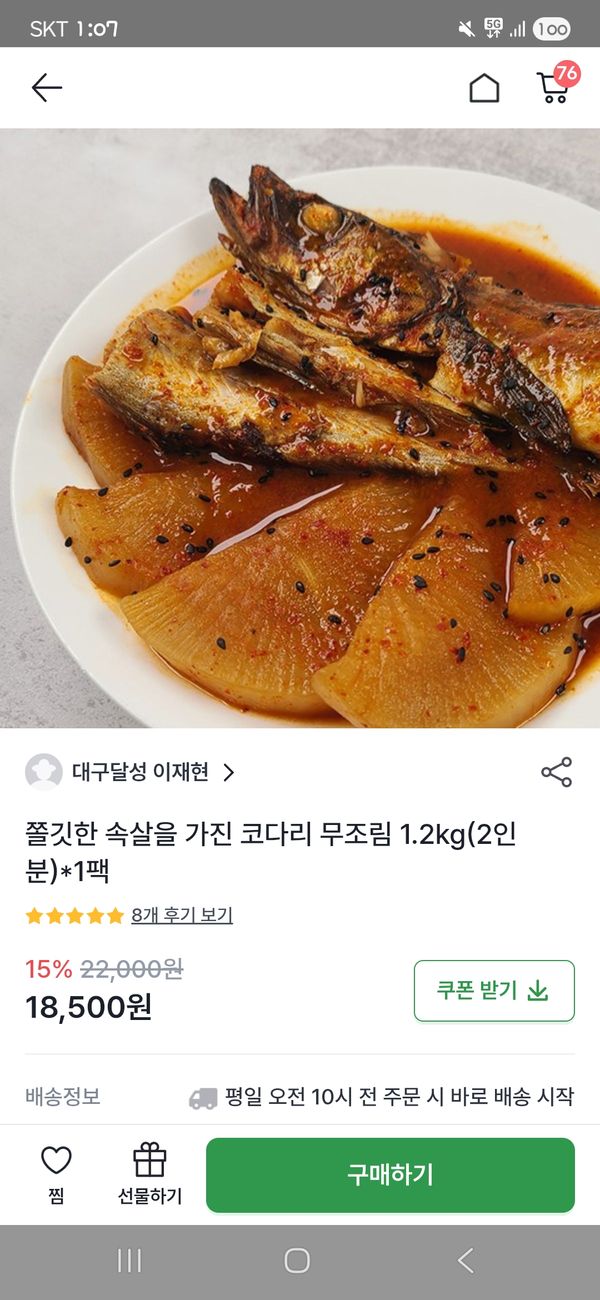Open the 코다리 무조림 product photo
Screen dimensions: 600x1300
pos(300,428)
